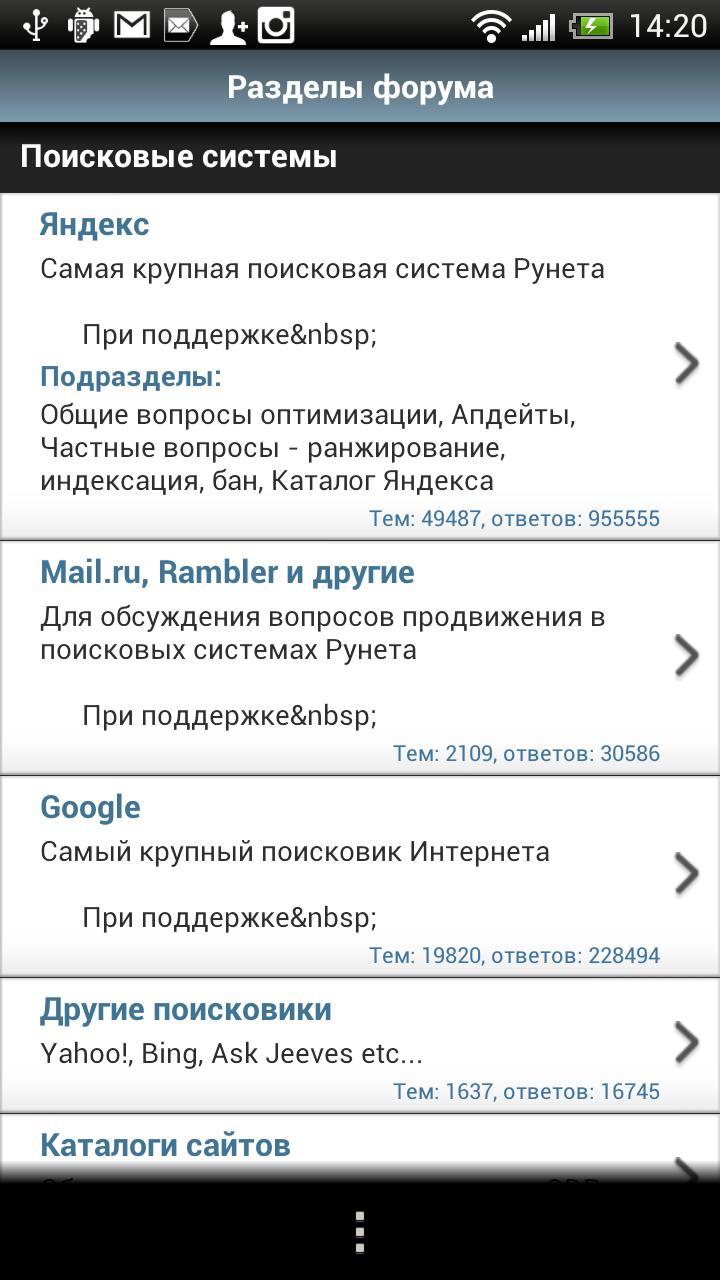
Task: Tap the Wi-Fi status icon
Action: 491,25
